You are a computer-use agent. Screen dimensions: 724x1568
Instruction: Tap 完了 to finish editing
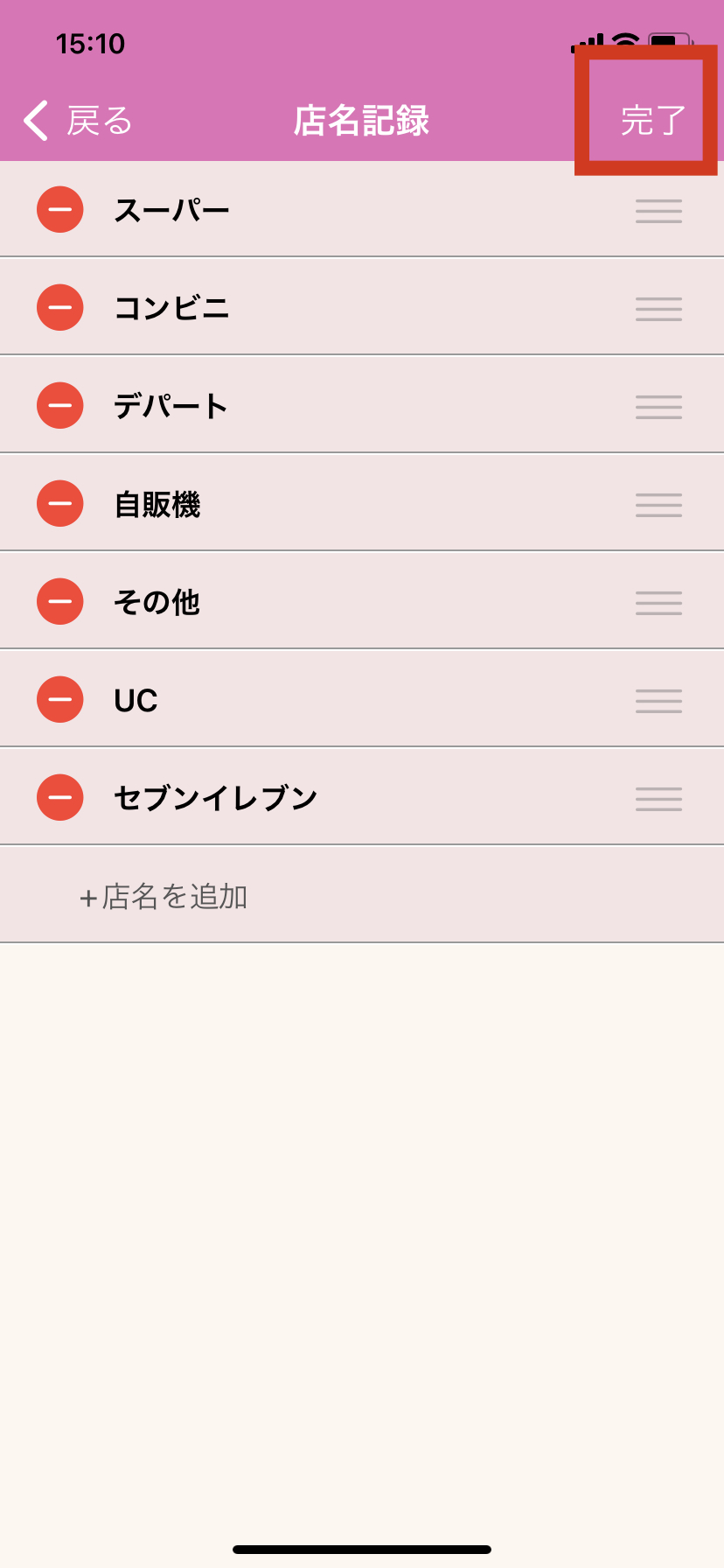click(652, 120)
